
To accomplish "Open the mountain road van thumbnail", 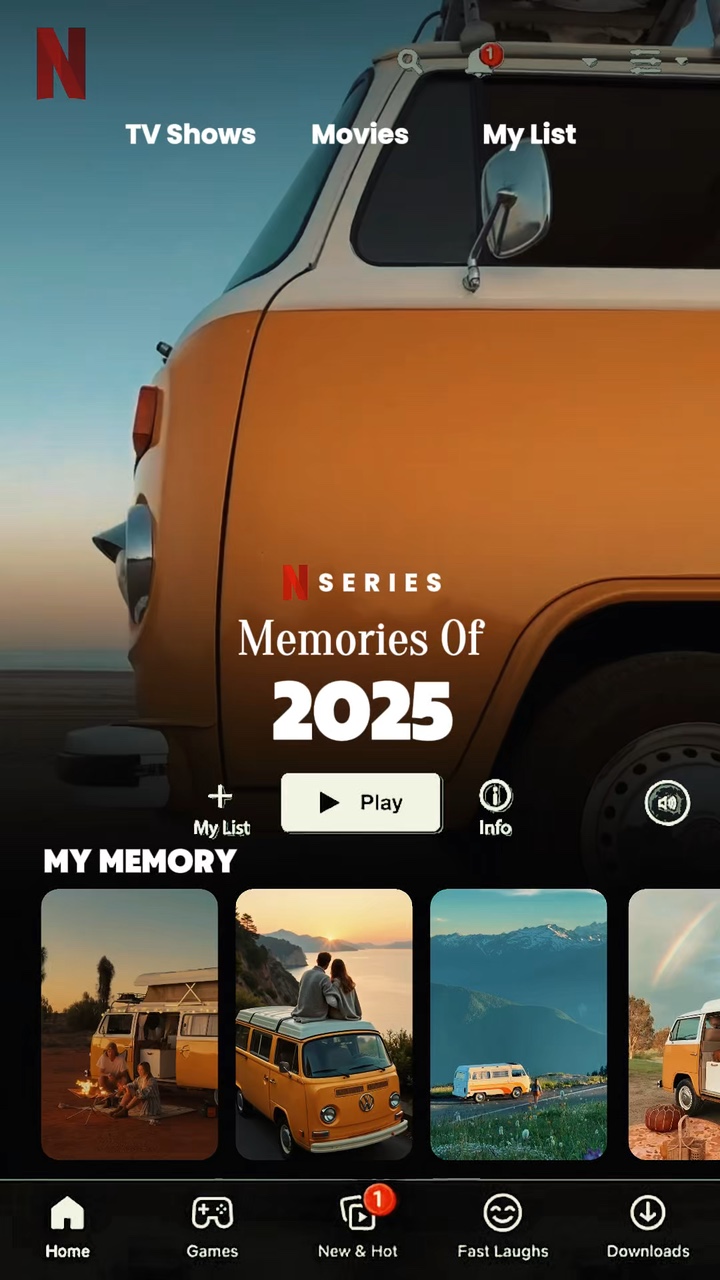I will coord(518,1024).
